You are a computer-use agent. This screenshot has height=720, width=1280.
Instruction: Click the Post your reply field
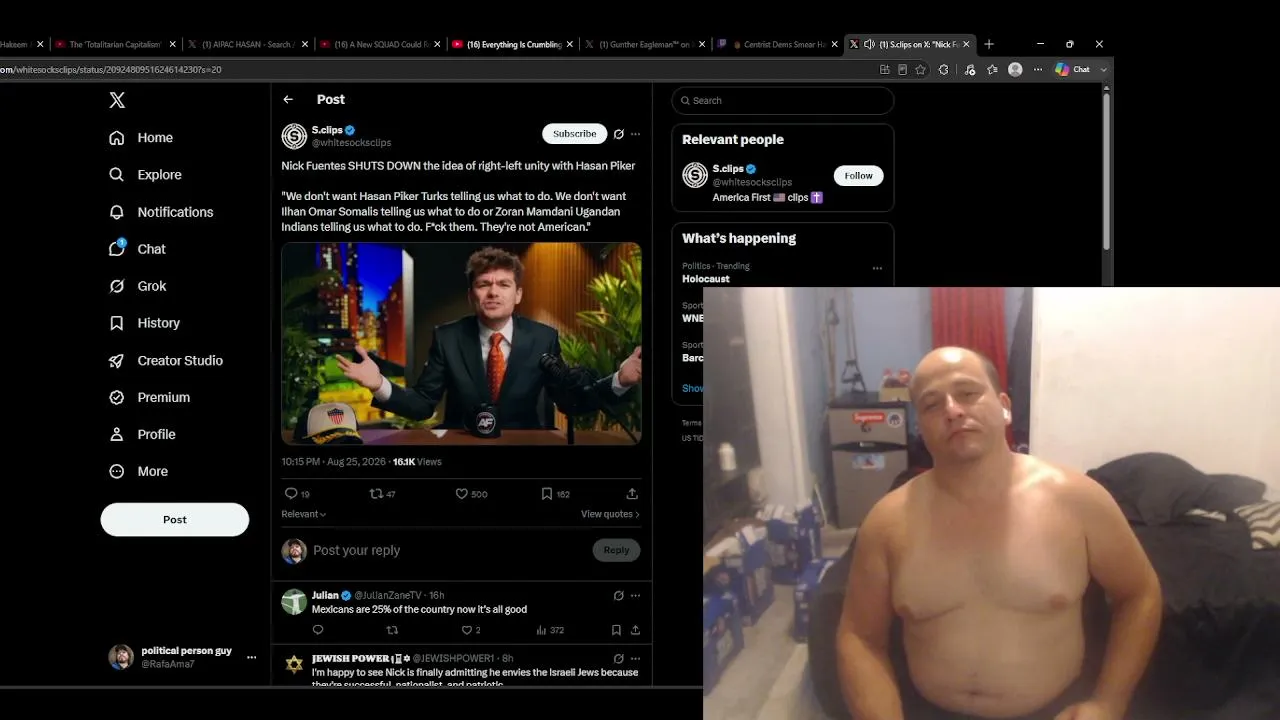[450, 551]
